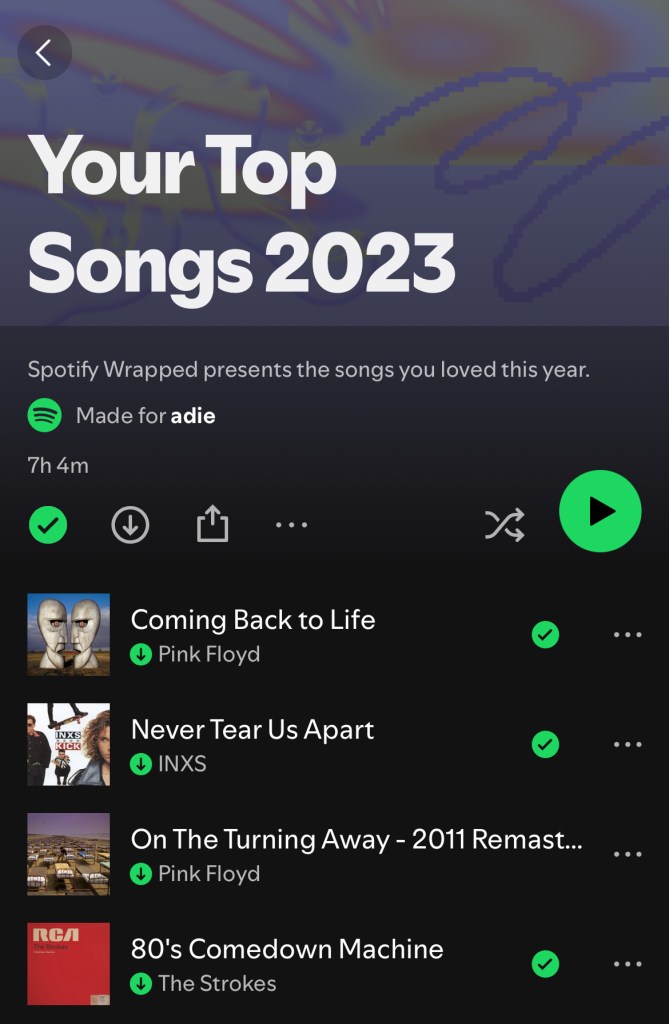The width and height of the screenshot is (669, 1024).
Task: Remove playlist from library via green checkmark
Action: point(48,524)
